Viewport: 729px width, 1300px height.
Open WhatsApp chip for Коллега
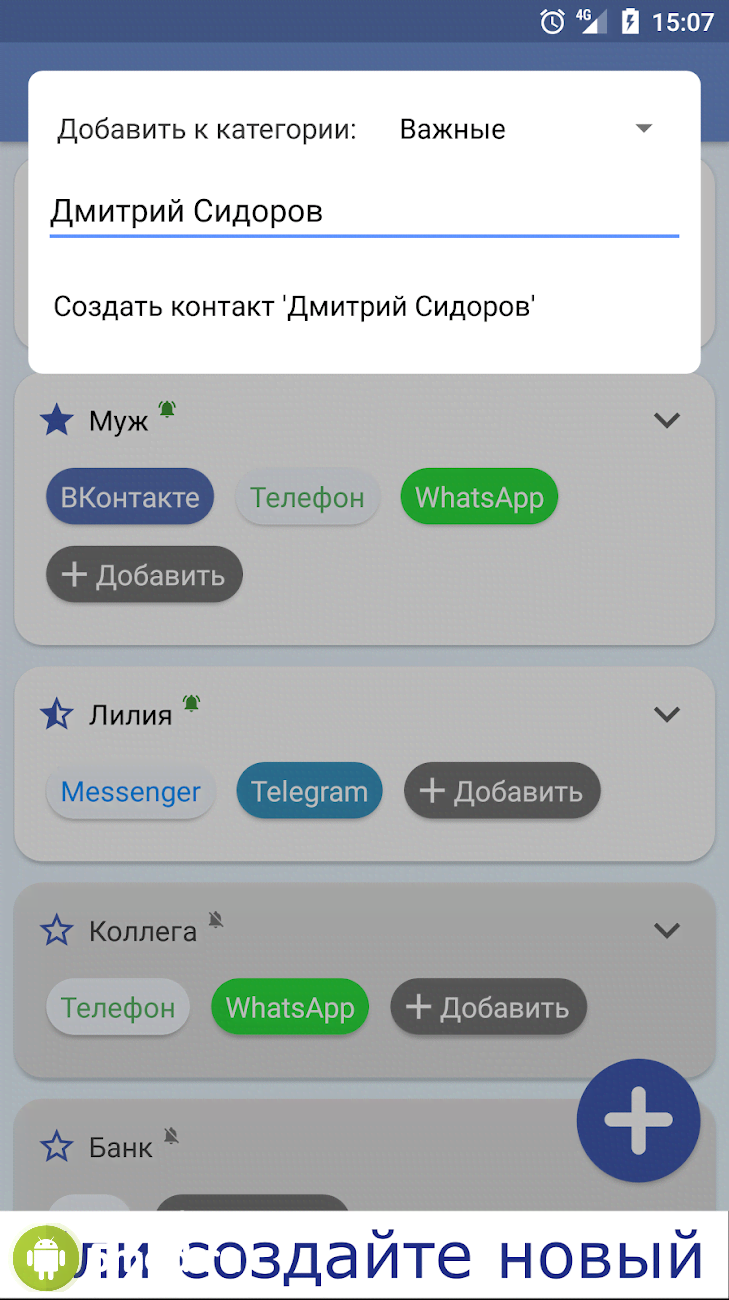290,1008
